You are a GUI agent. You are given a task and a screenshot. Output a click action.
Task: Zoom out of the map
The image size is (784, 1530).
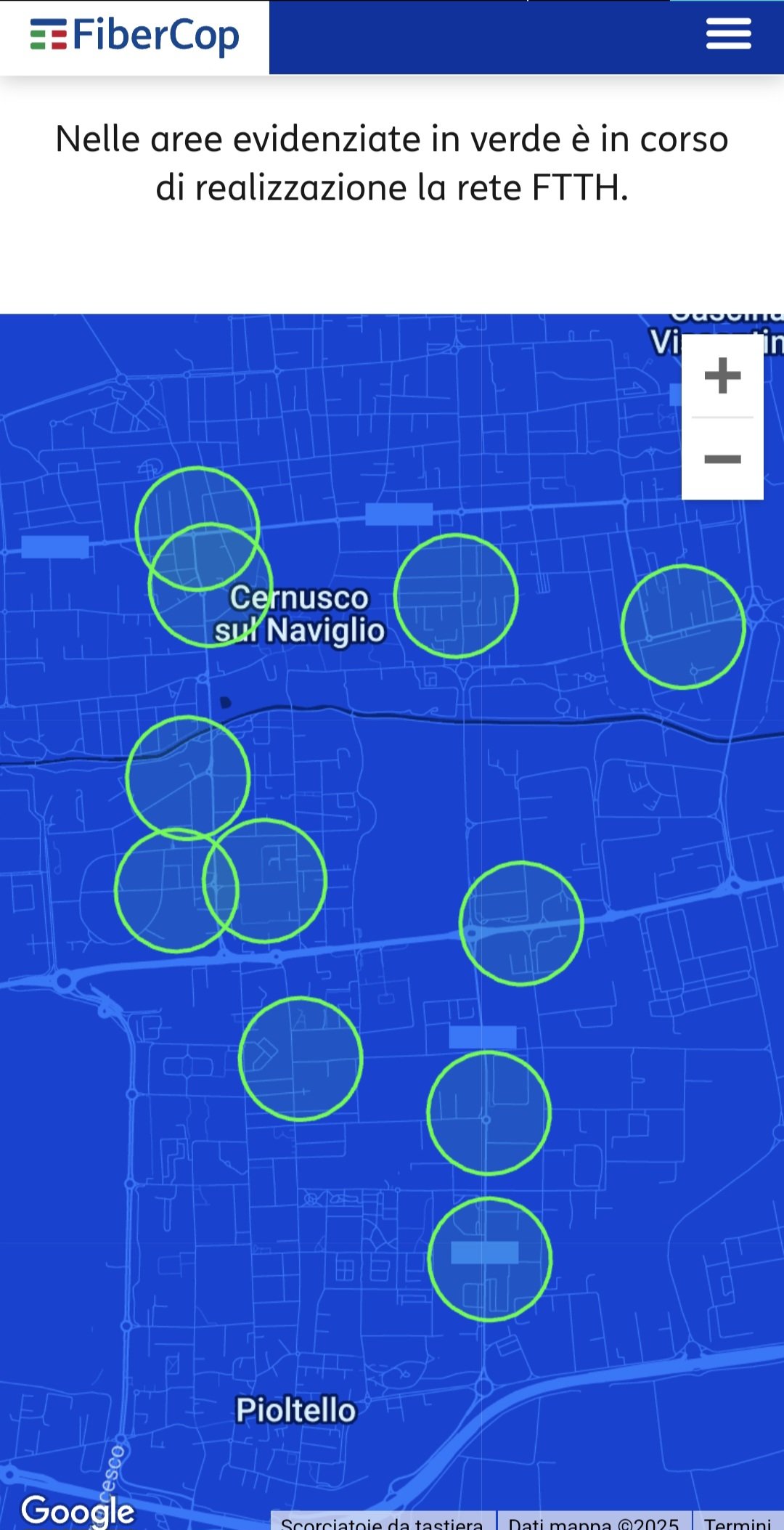point(722,459)
